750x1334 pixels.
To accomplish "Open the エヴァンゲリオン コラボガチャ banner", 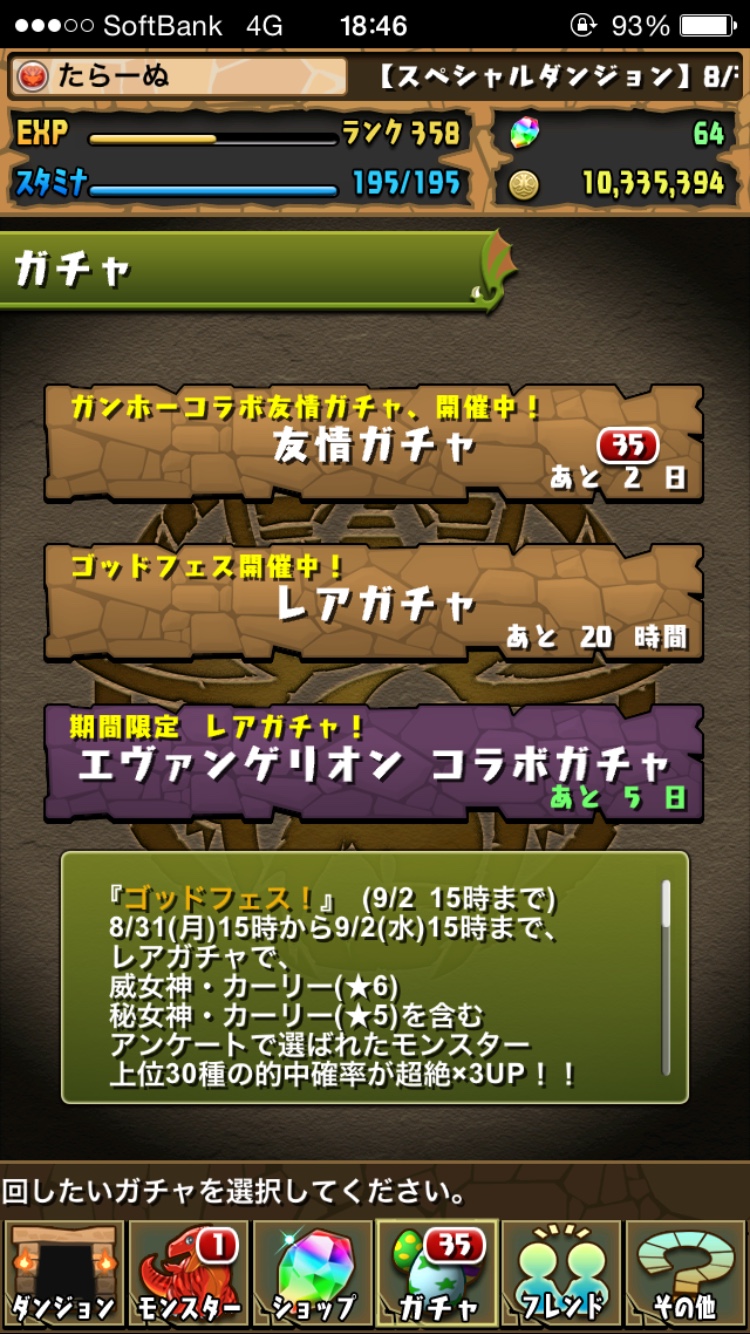I will point(373,762).
